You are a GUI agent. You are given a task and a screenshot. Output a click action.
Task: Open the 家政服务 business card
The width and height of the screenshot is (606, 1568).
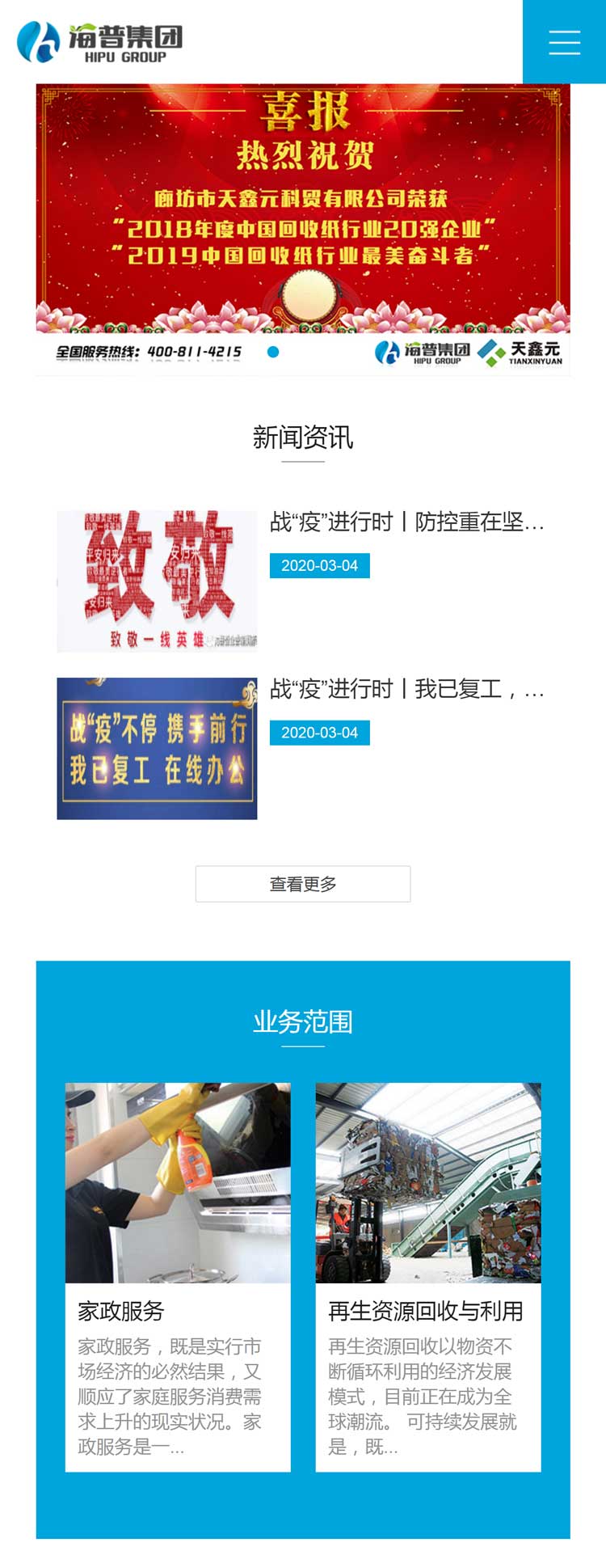(178, 1277)
